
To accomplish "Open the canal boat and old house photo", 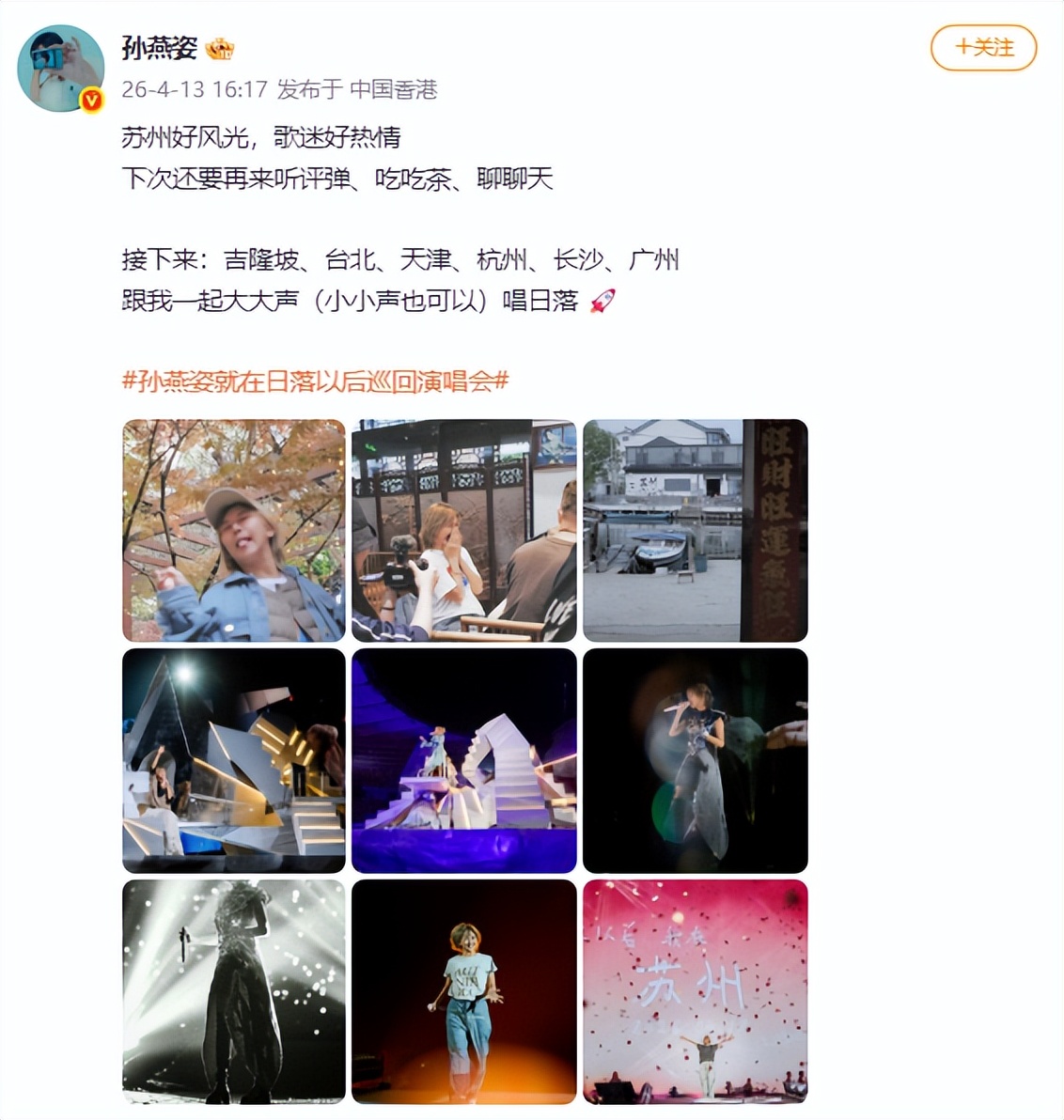I will coord(695,531).
